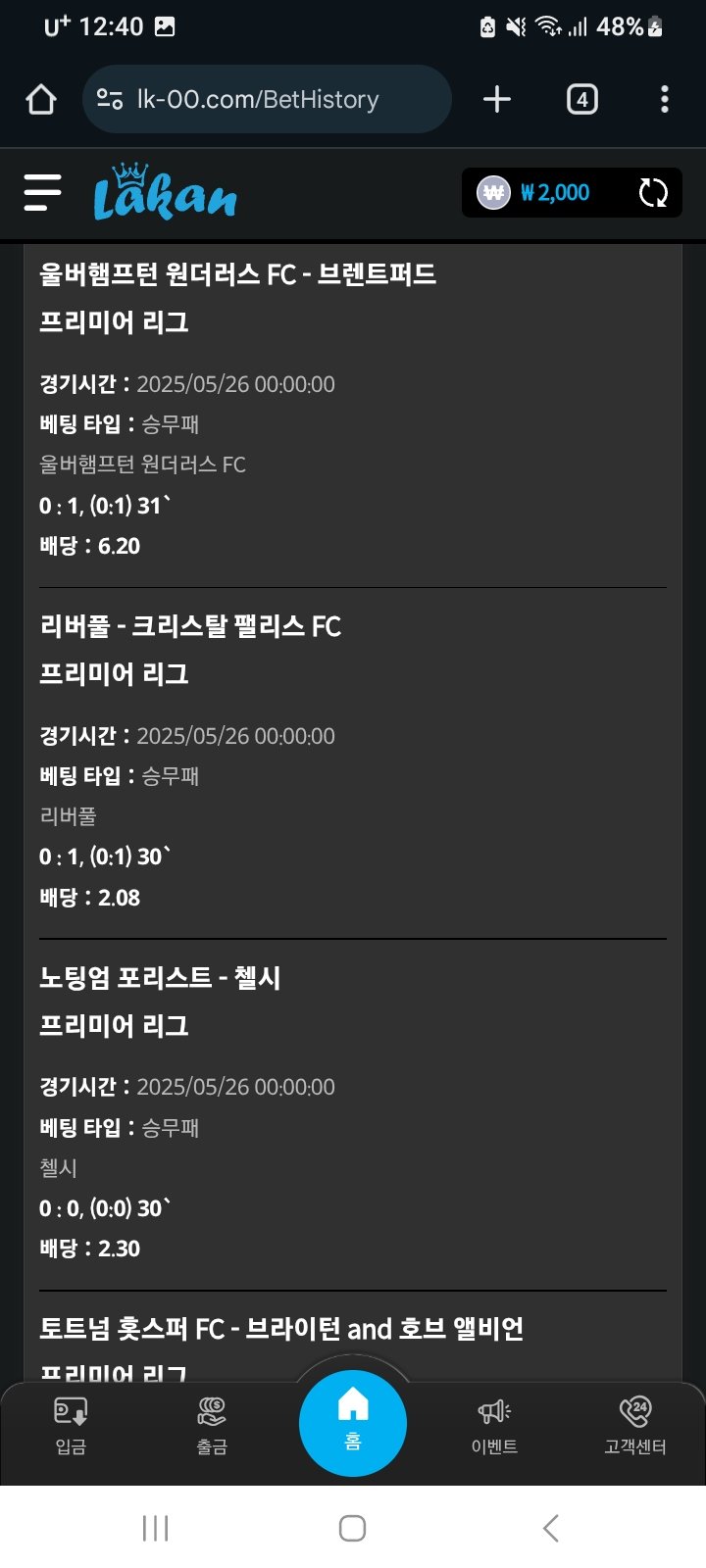This screenshot has height=1568, width=706.
Task: Open the 고객센터 support tab
Action: tap(635, 1424)
